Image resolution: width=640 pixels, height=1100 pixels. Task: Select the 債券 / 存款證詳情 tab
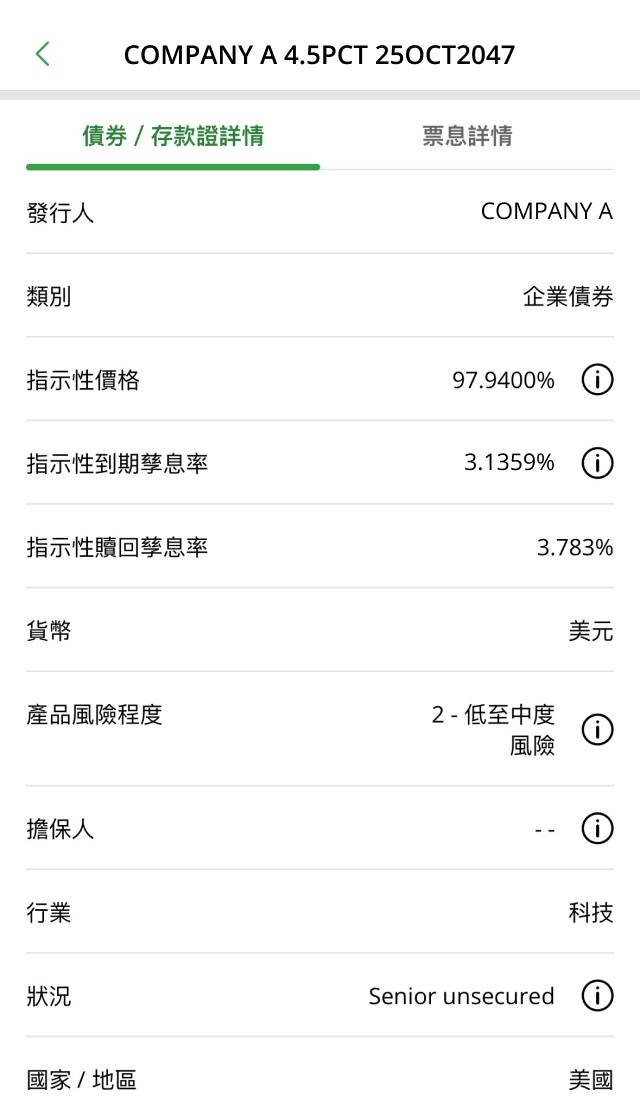(173, 137)
